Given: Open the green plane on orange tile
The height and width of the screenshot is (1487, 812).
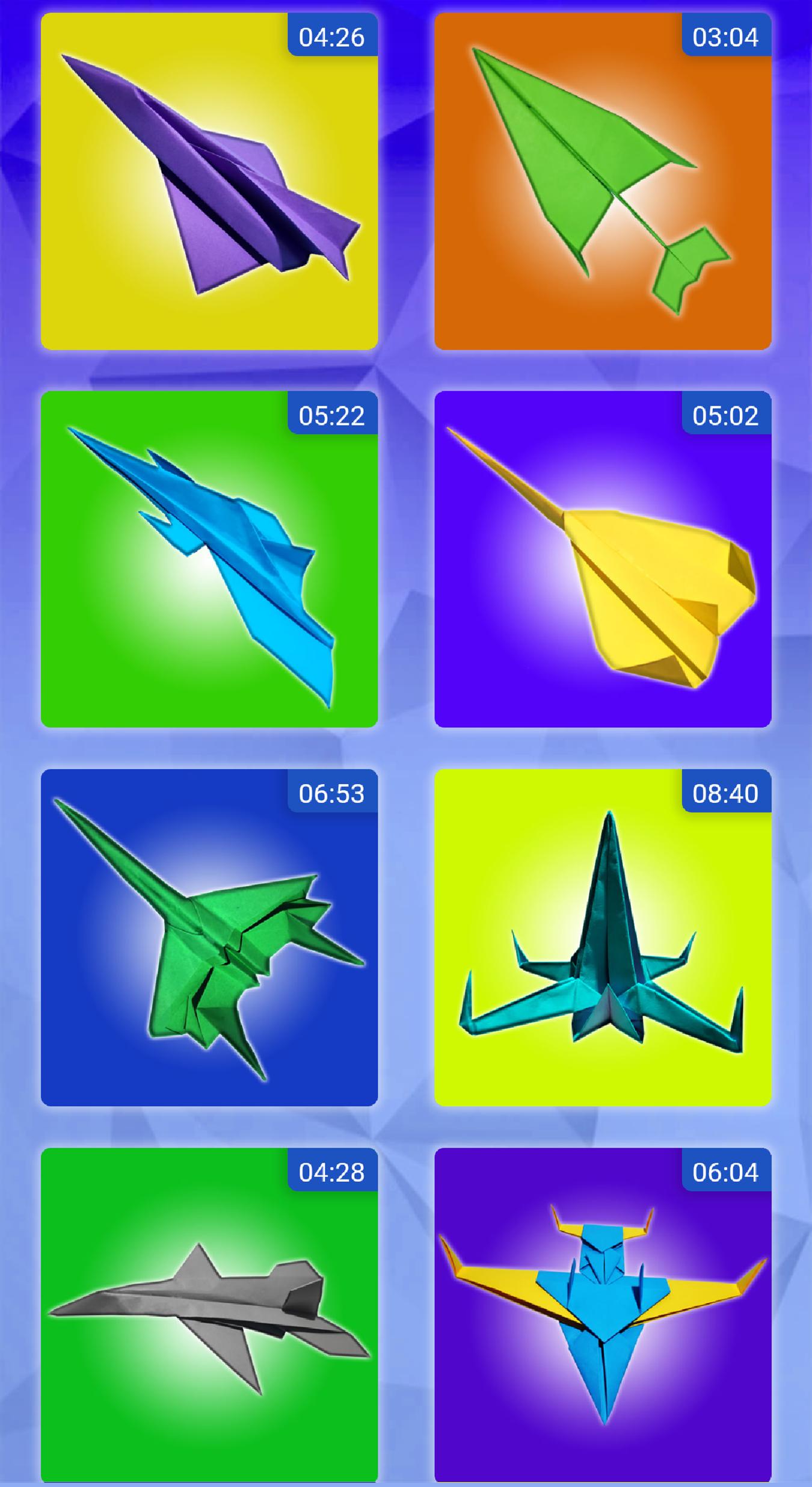Looking at the screenshot, I should [x=603, y=181].
